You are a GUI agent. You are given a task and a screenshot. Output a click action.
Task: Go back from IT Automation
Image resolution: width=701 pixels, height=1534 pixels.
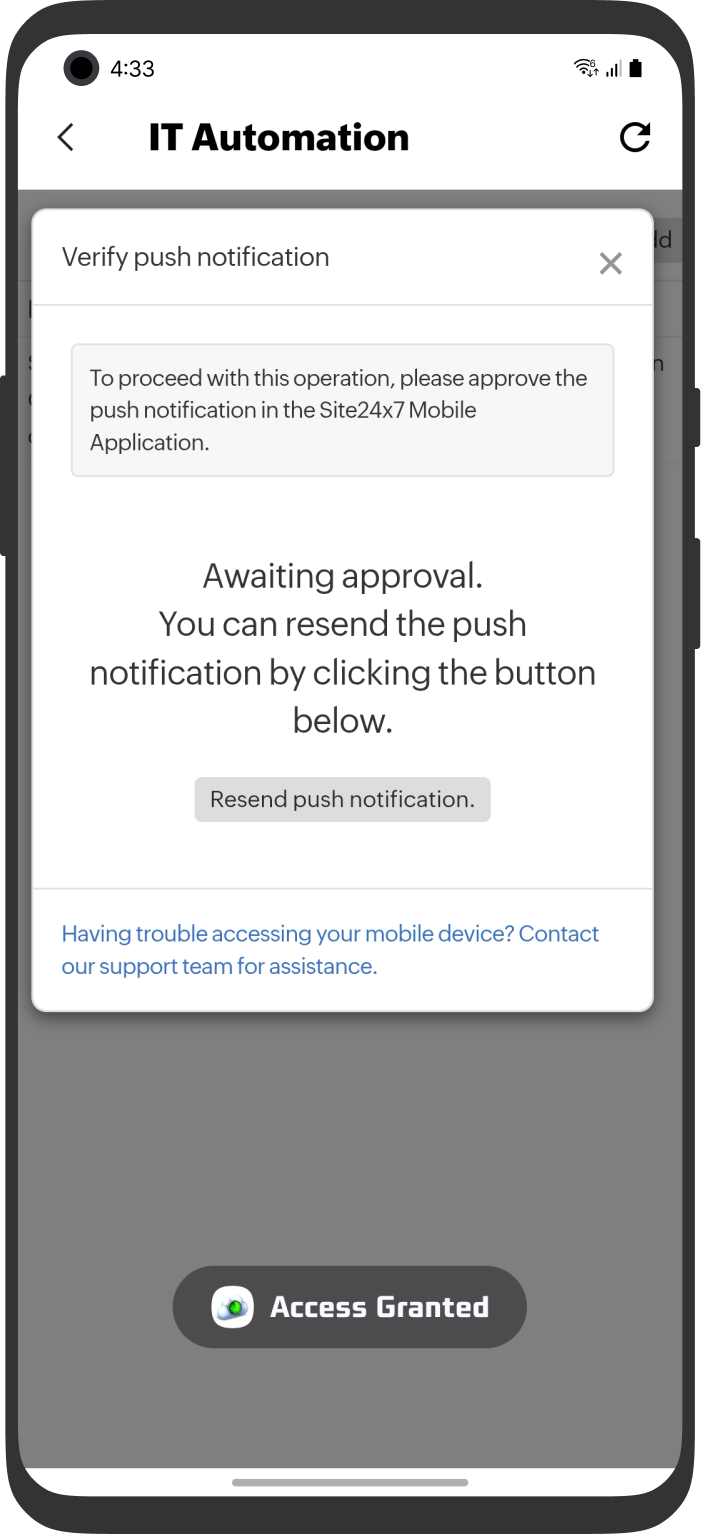click(66, 137)
